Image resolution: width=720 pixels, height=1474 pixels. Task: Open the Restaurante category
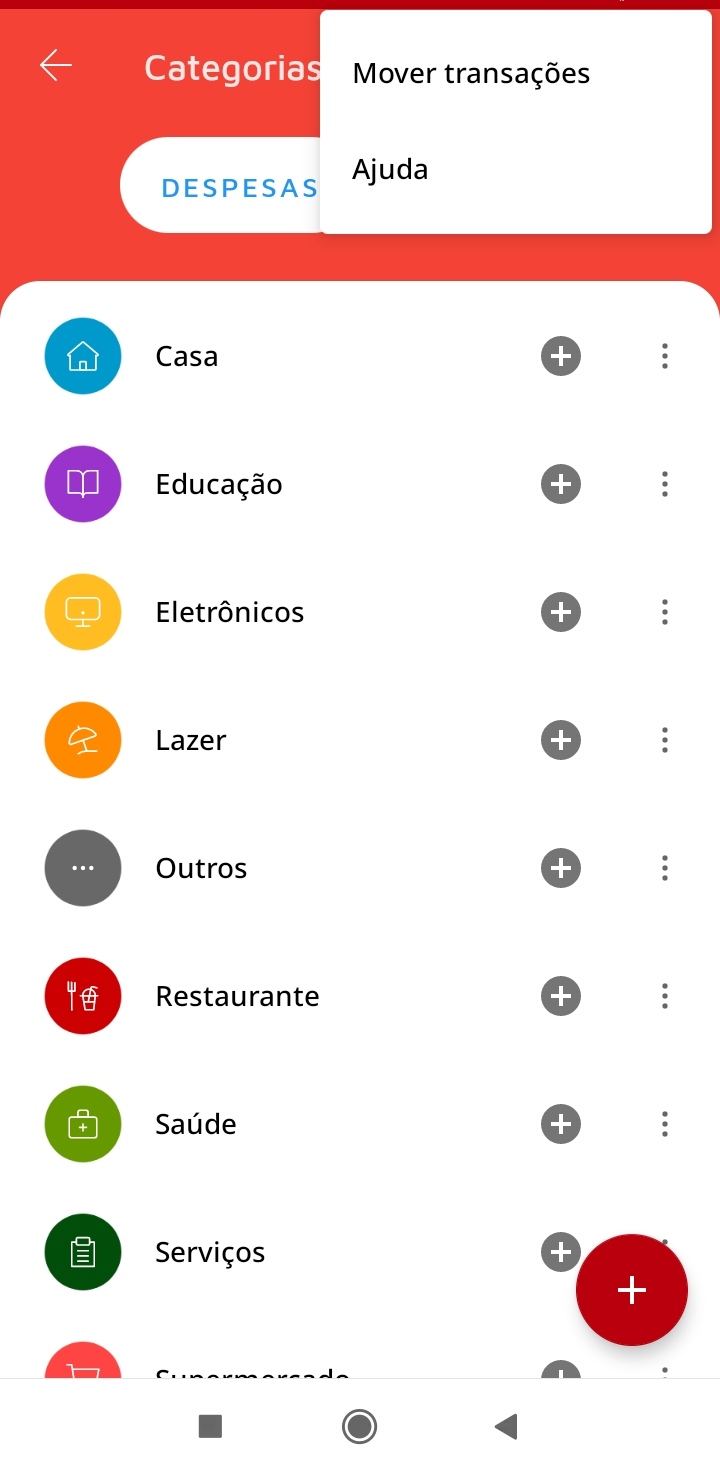pyautogui.click(x=237, y=996)
